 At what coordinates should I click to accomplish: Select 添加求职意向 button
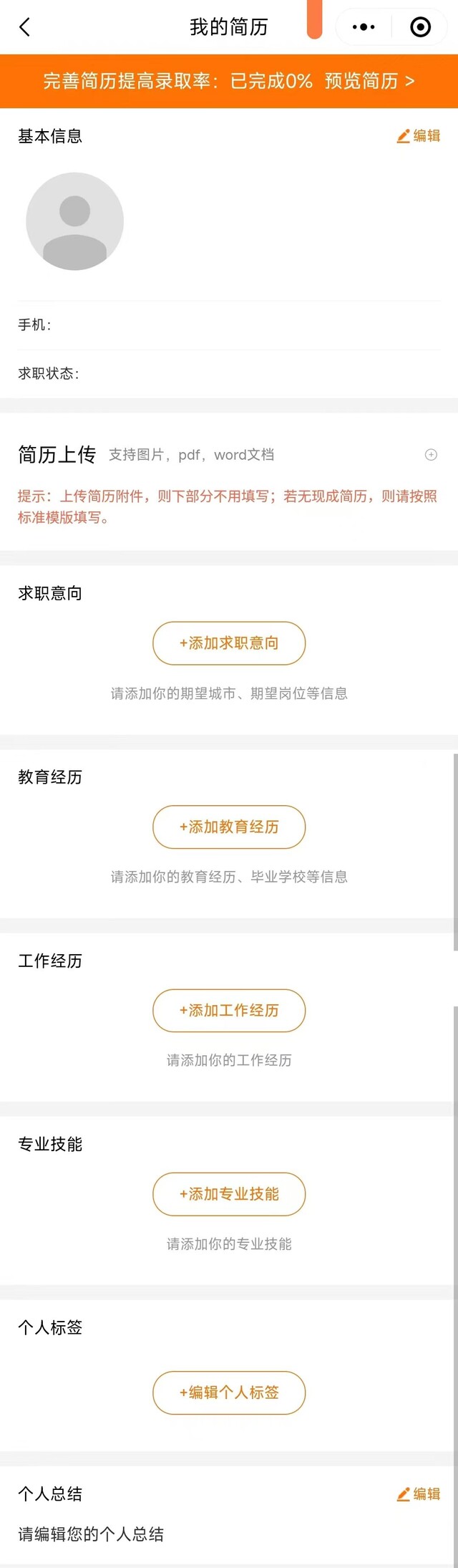(x=229, y=643)
